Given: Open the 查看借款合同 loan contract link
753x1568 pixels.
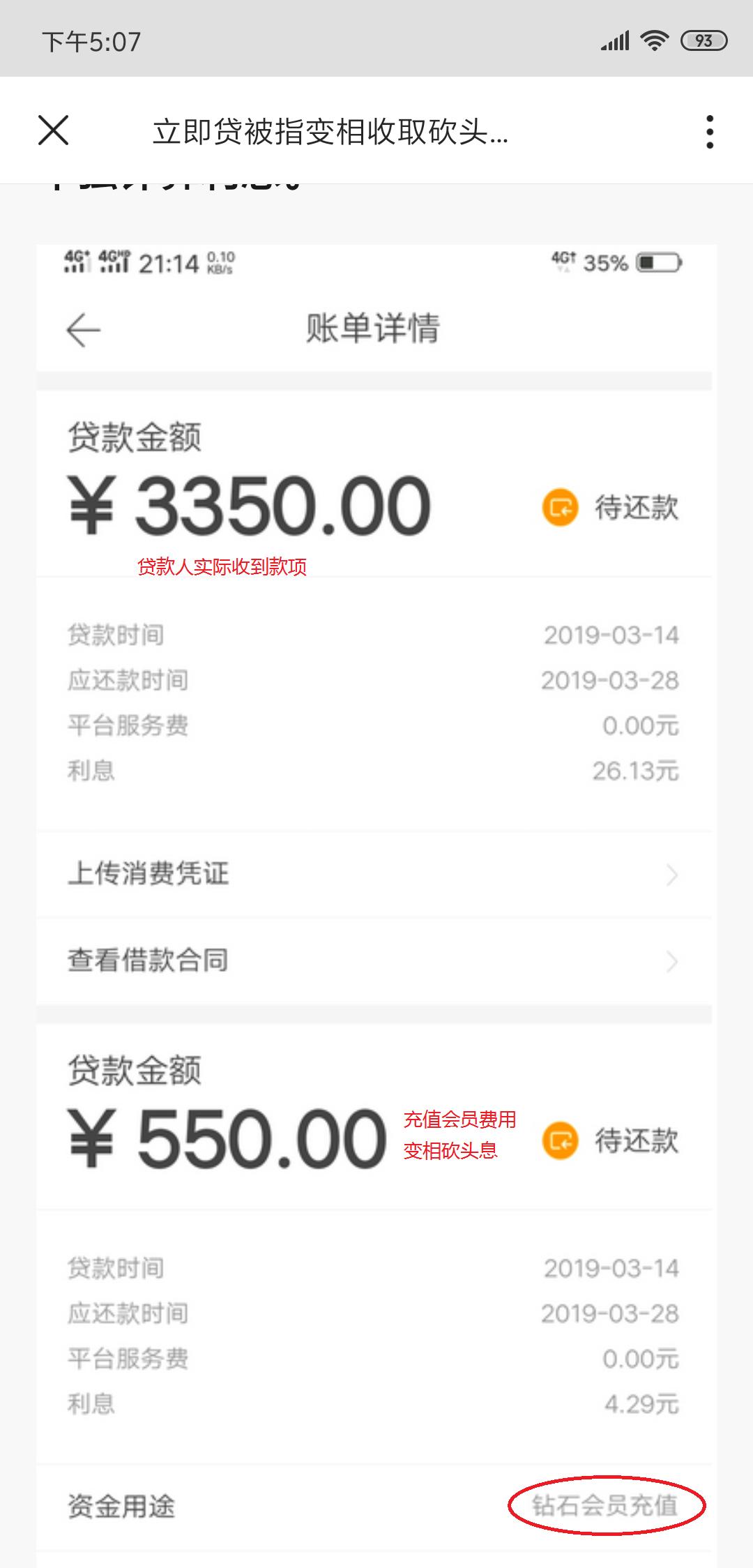Looking at the screenshot, I should pos(150,961).
